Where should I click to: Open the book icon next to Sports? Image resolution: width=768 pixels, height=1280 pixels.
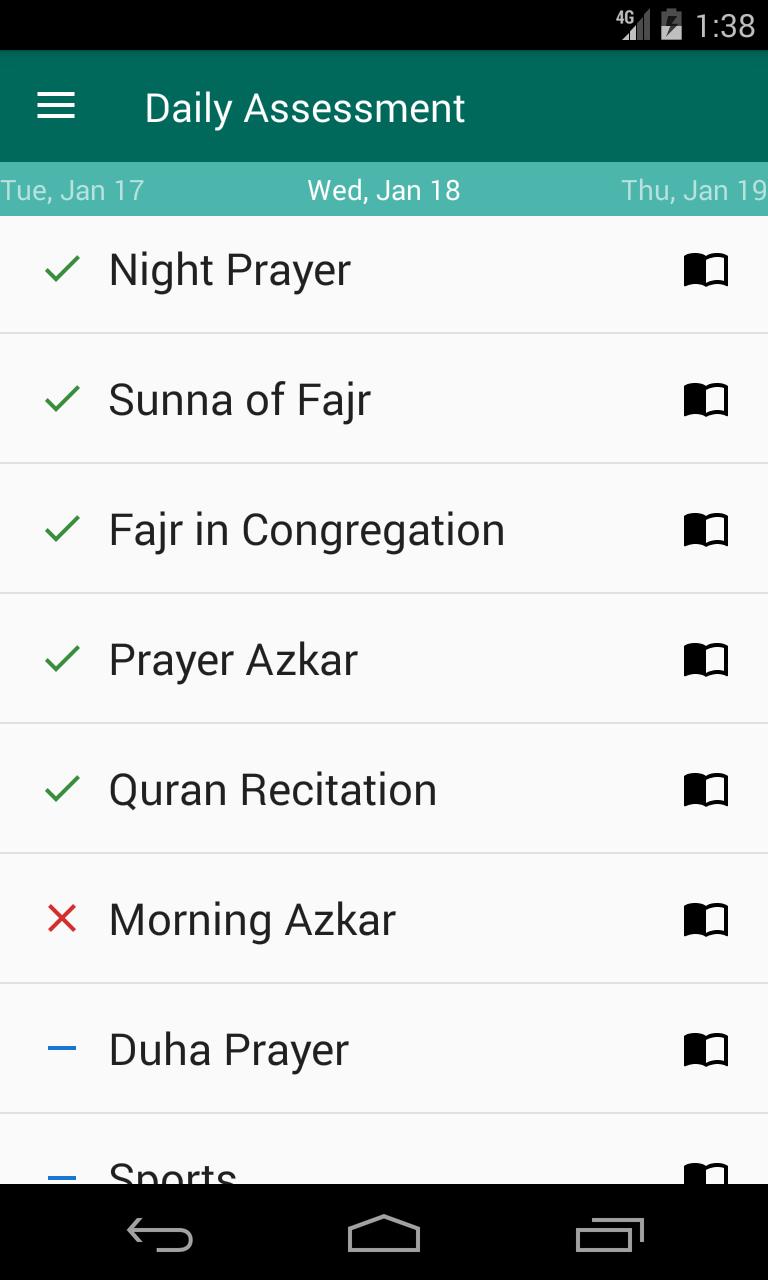click(x=705, y=1170)
